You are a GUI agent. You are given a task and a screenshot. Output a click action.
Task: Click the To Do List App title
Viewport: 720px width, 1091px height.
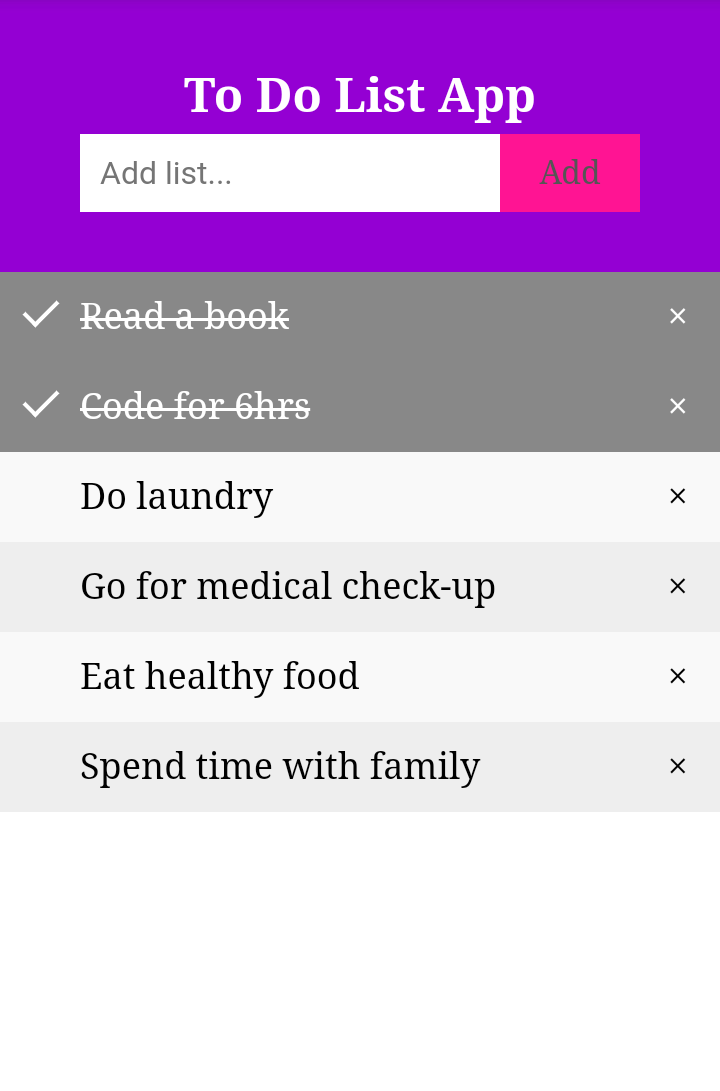[360, 95]
